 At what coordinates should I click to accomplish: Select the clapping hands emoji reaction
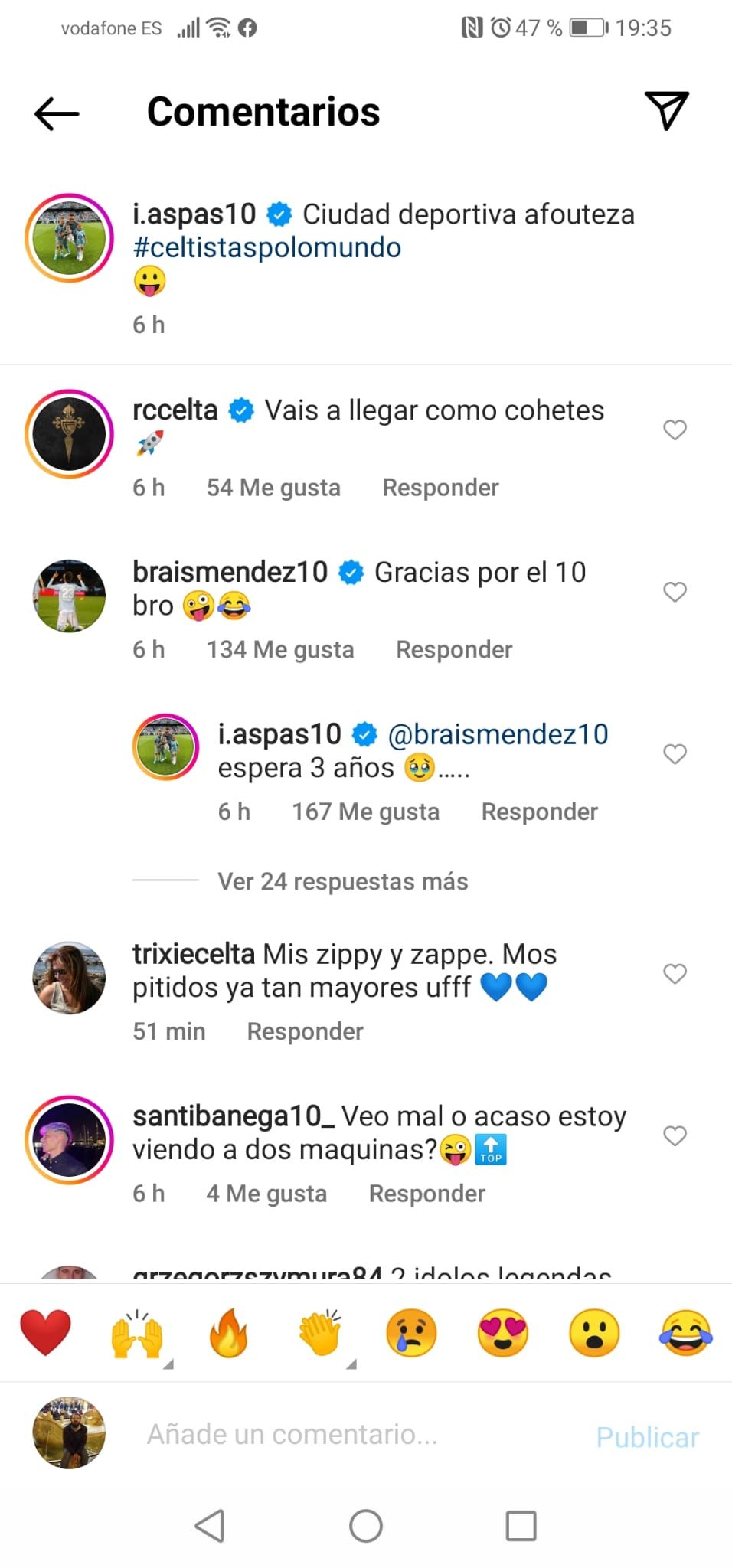319,1332
